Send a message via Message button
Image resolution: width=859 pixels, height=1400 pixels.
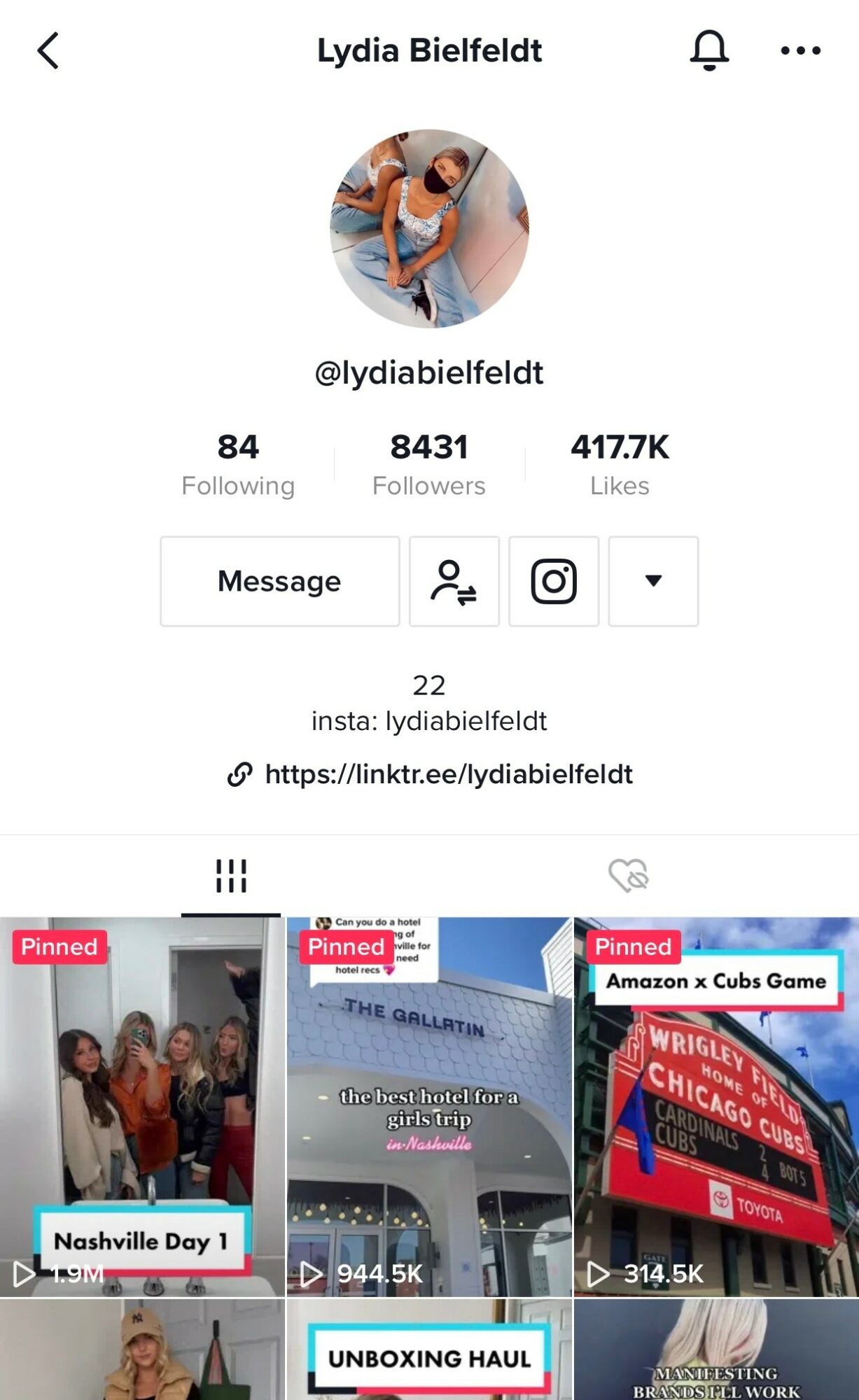[279, 581]
